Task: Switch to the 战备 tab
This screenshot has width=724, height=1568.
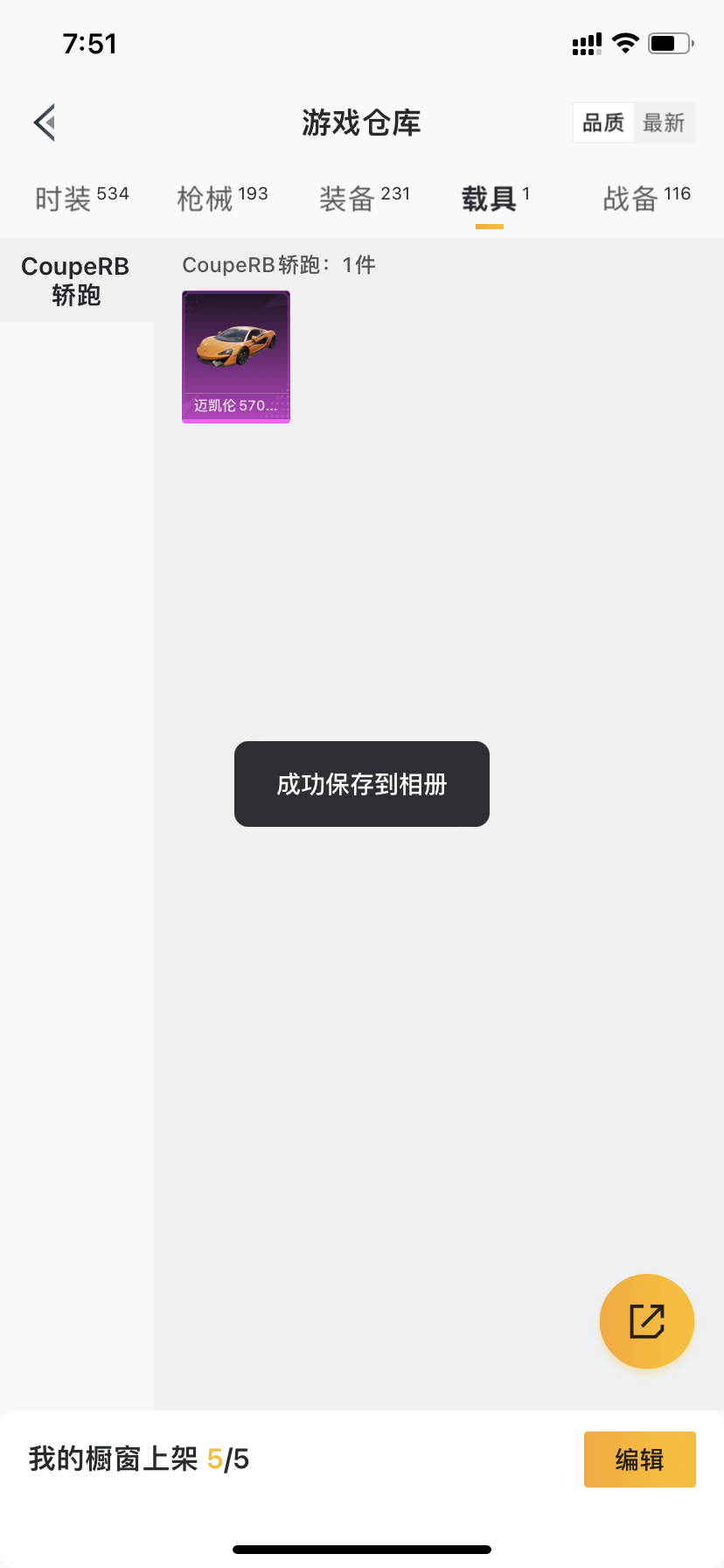Action: pos(646,199)
